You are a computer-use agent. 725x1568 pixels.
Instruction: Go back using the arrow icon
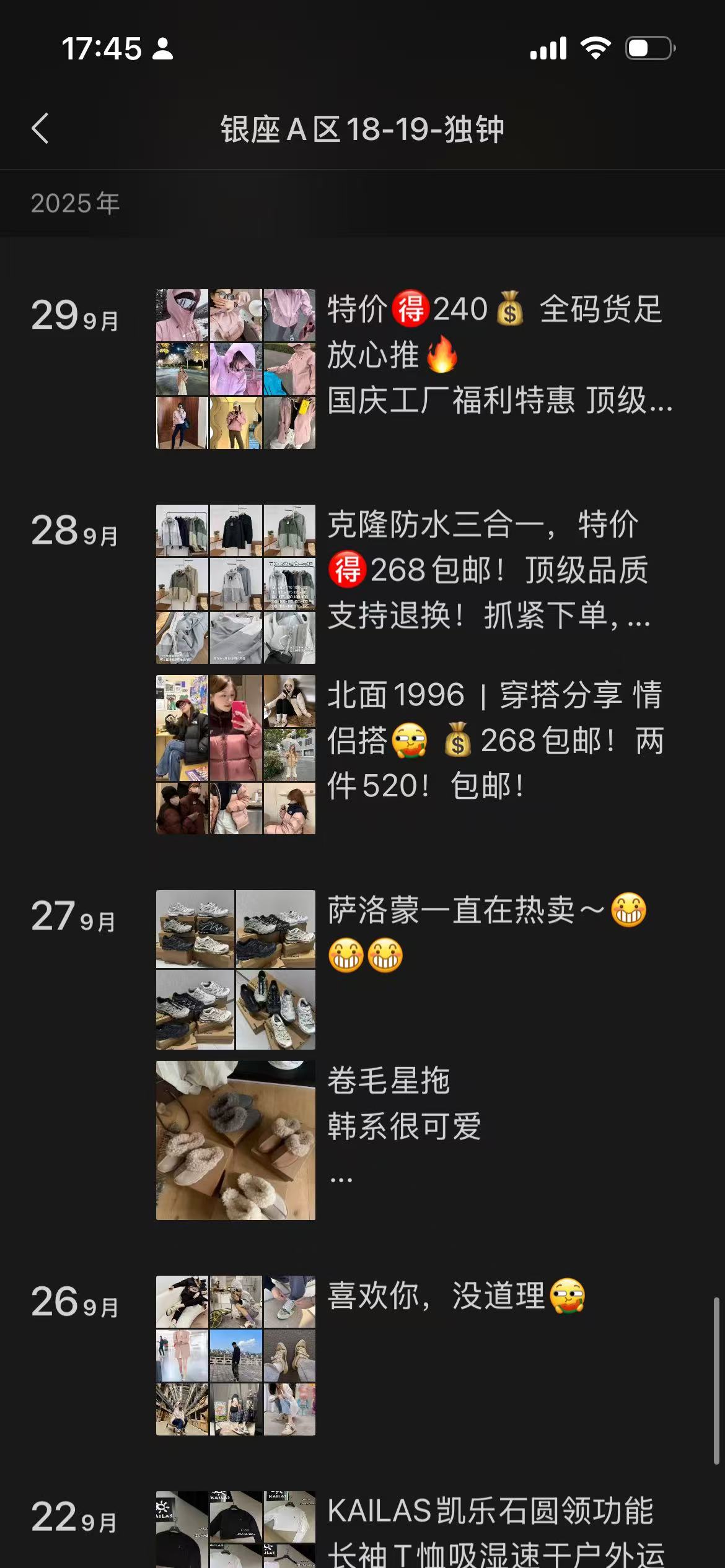click(x=40, y=129)
